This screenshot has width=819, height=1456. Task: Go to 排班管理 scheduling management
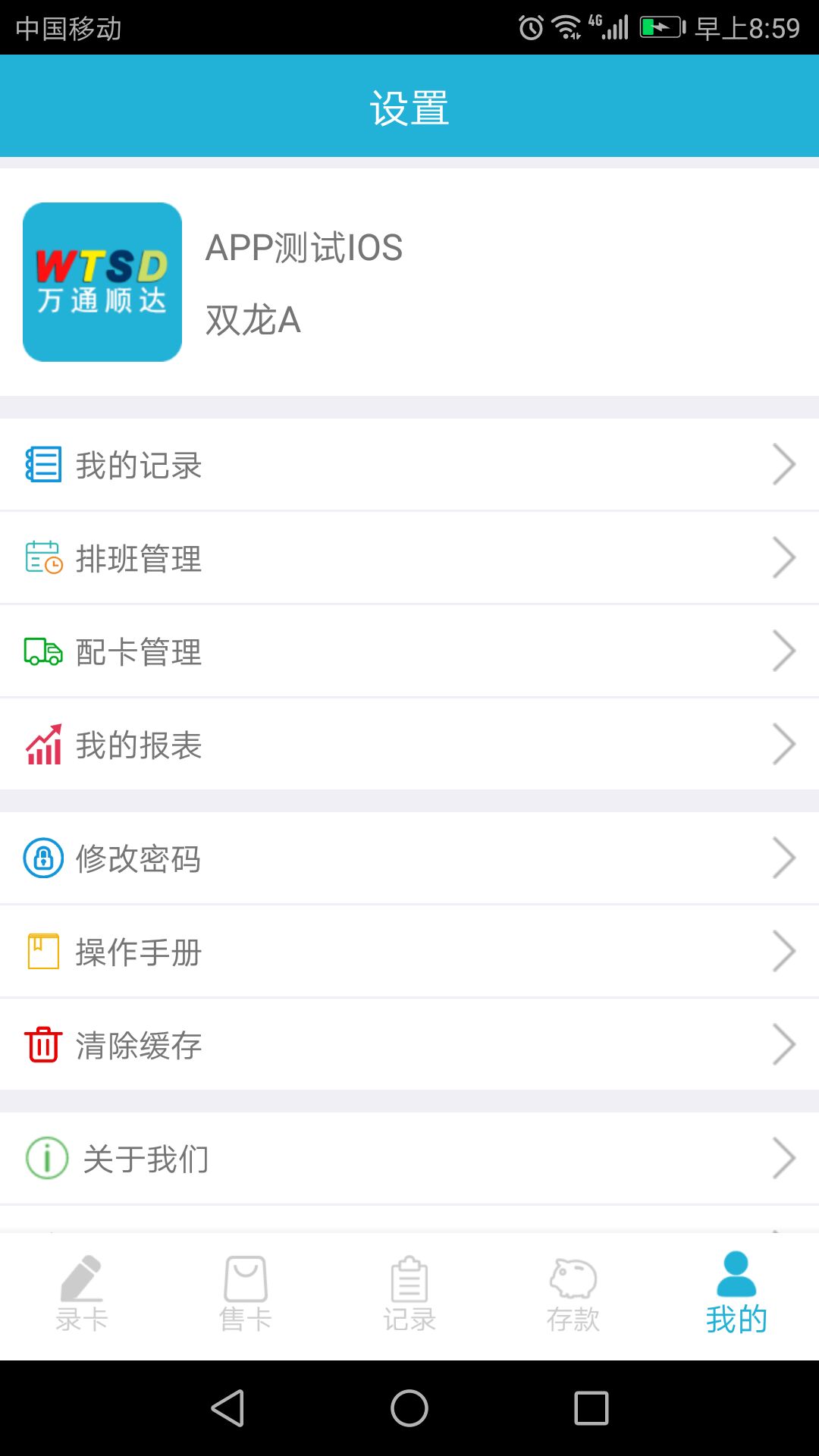pos(409,558)
